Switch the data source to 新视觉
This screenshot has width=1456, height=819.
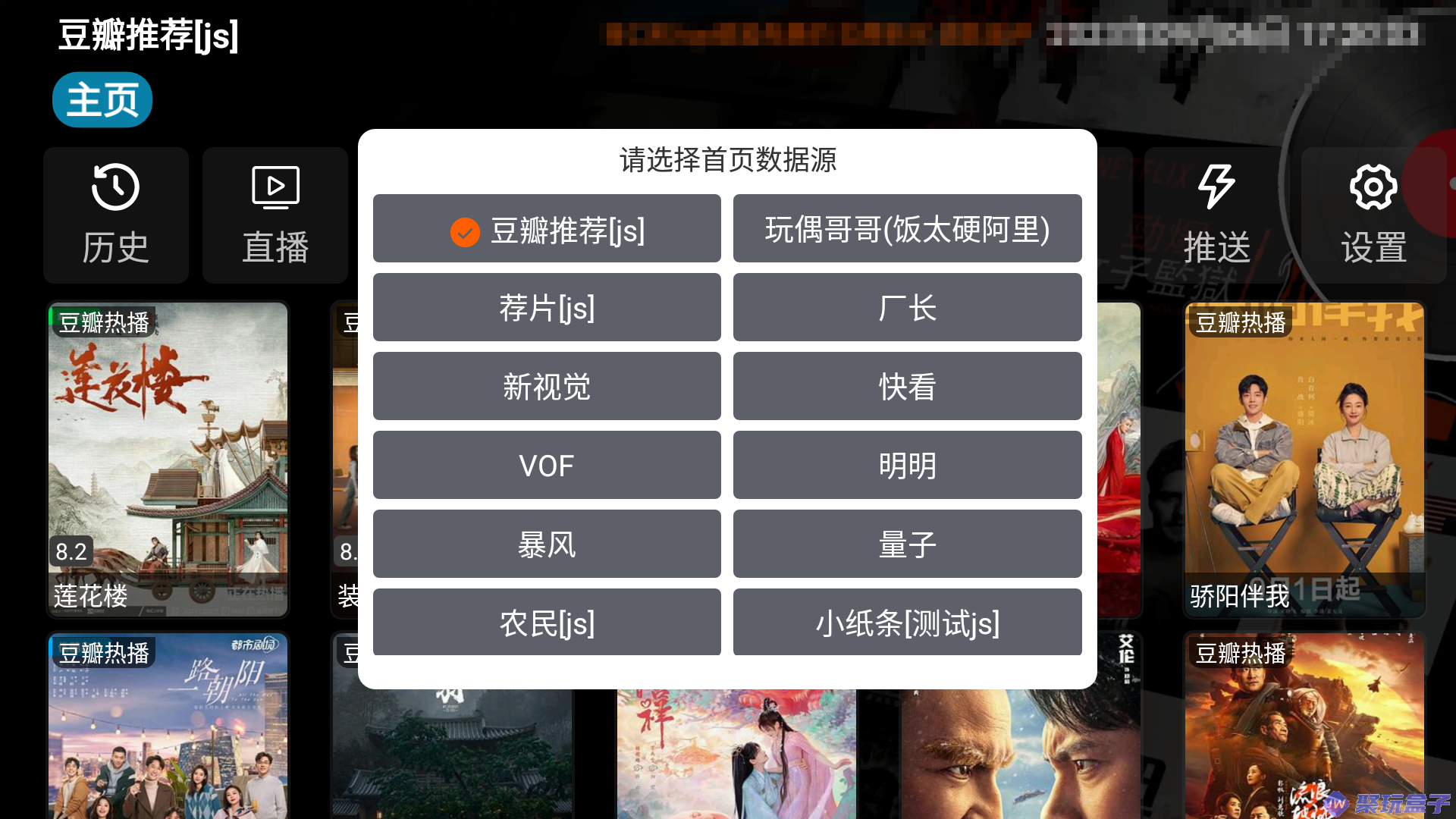click(x=547, y=387)
